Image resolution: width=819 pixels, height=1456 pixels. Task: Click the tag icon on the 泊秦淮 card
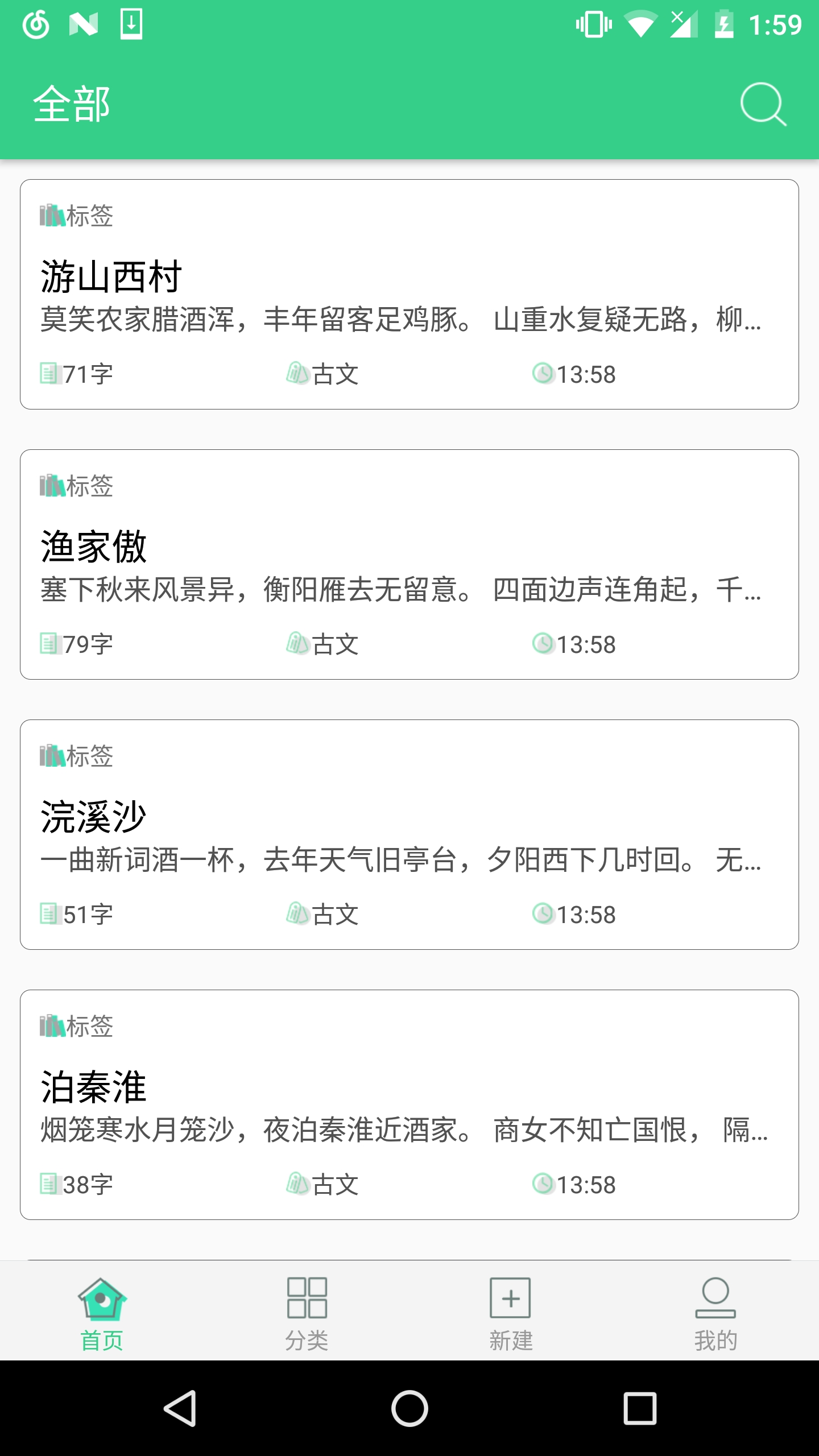click(x=52, y=1027)
